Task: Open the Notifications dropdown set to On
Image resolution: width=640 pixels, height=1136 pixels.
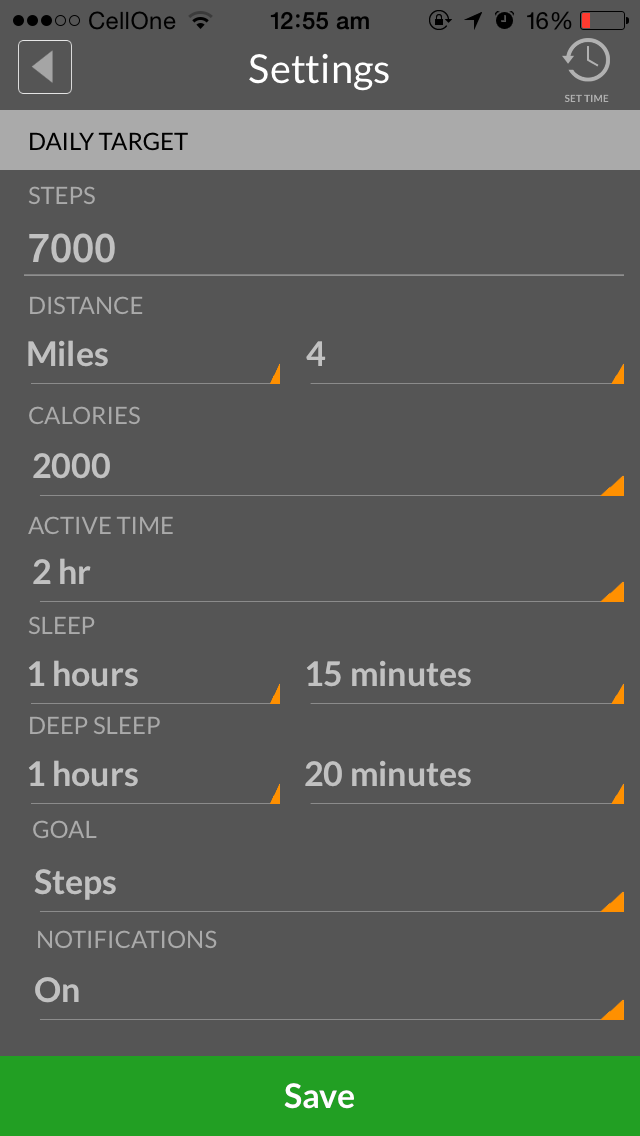Action: click(328, 991)
